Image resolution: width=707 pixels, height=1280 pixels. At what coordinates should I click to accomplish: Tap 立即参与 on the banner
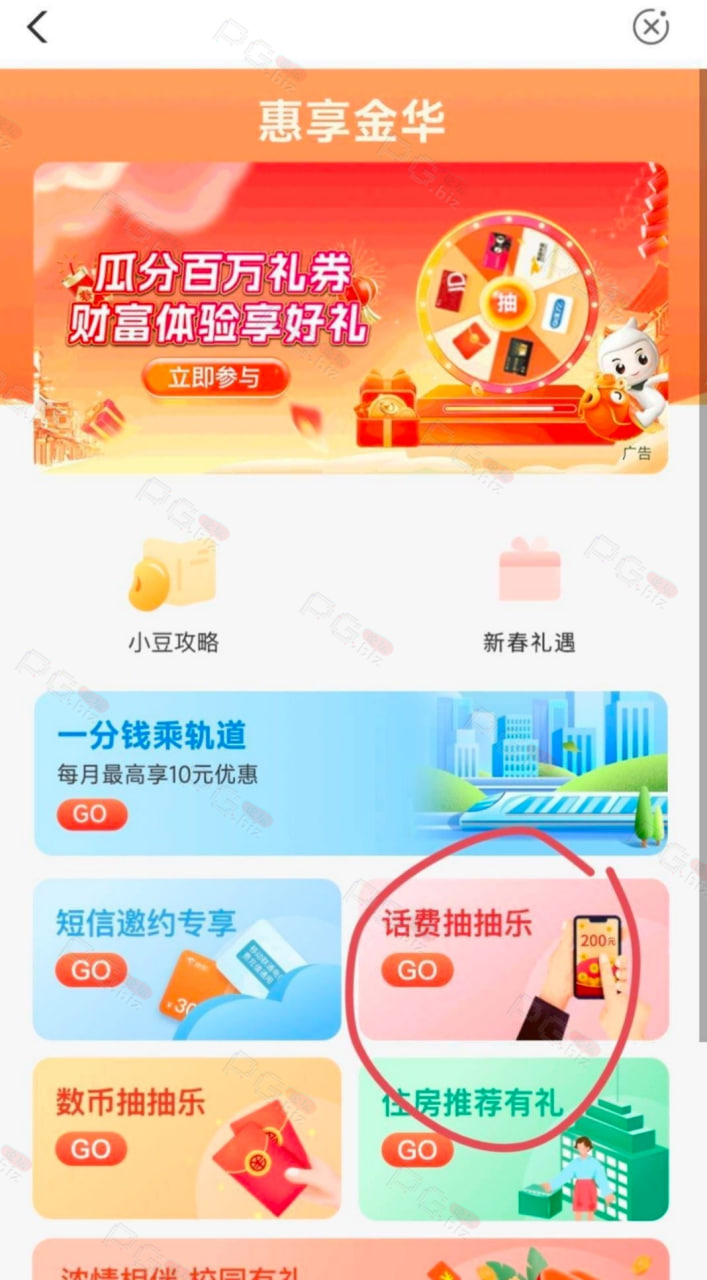pyautogui.click(x=215, y=378)
